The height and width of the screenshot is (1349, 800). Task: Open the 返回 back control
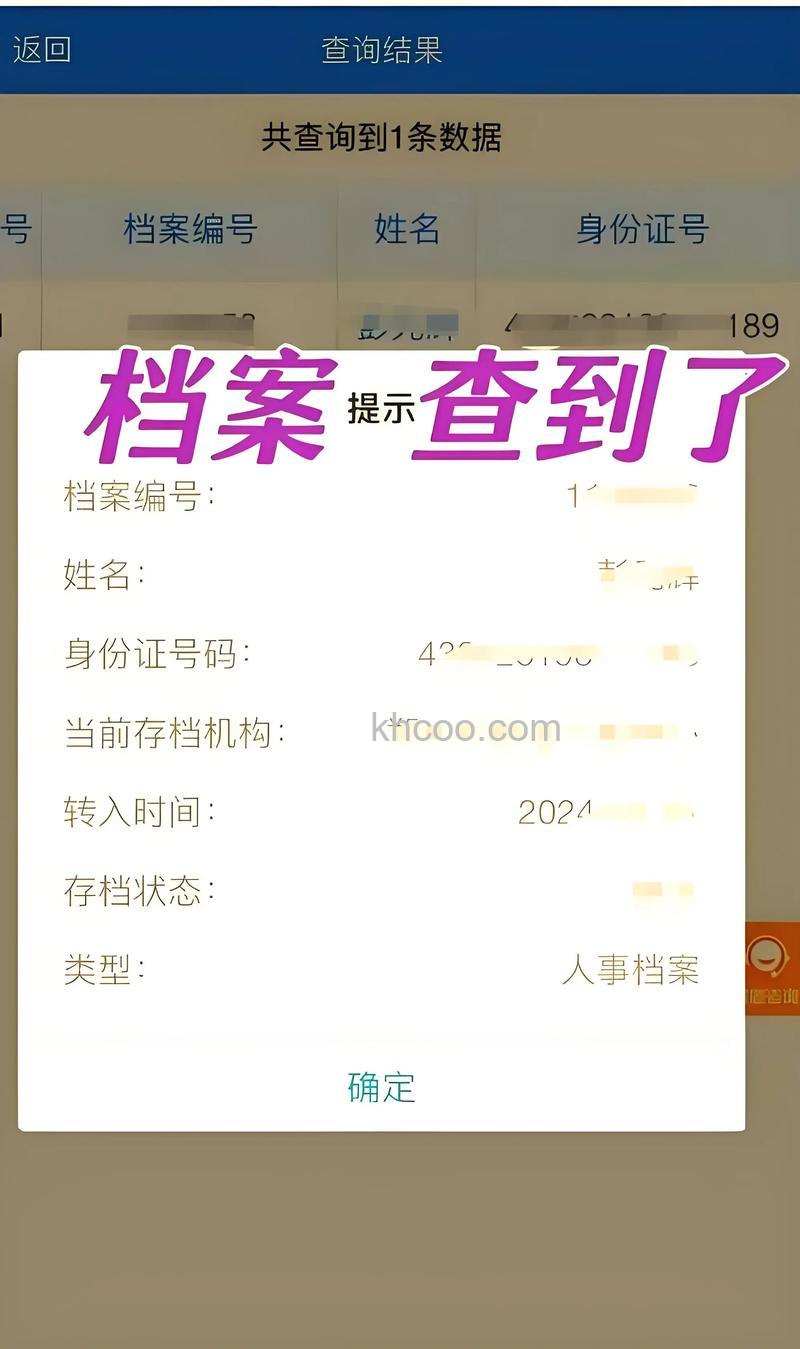tap(42, 48)
